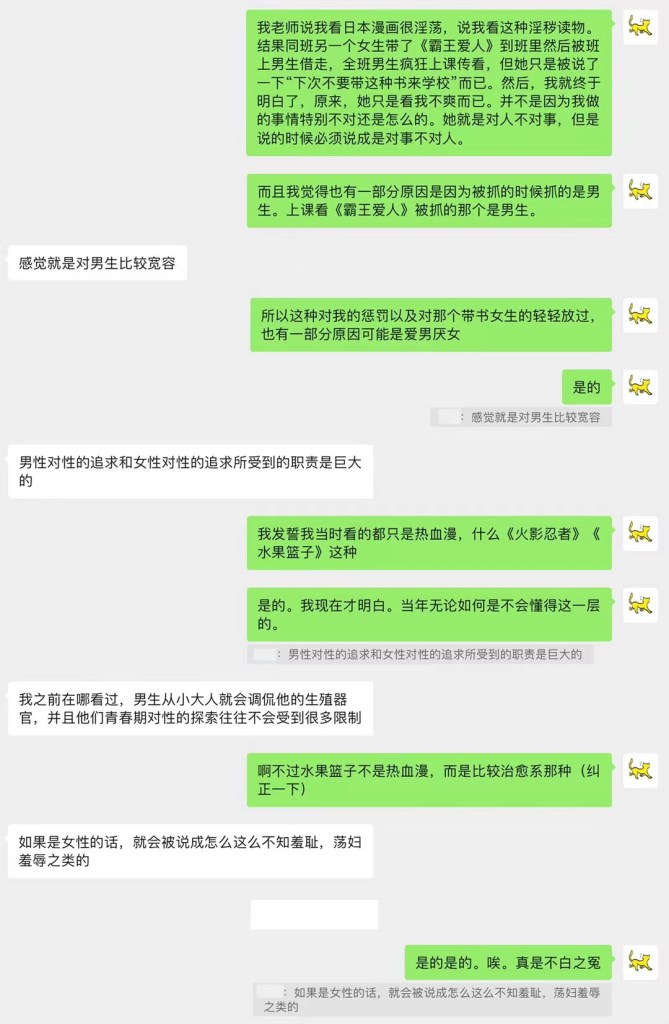Tap sender avatar beside "我老师说我看日本漫画" message
669x1024 pixels.
(640, 27)
